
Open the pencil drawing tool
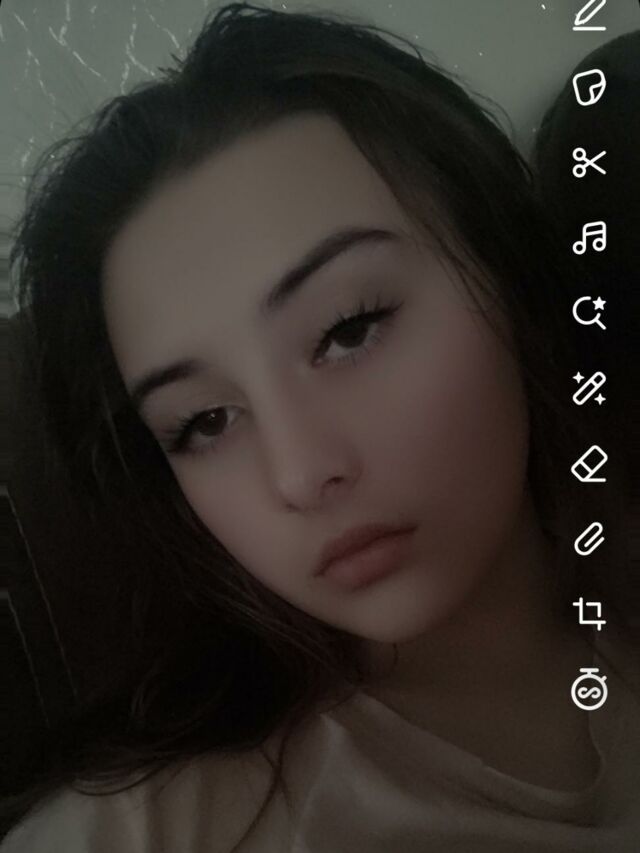click(x=590, y=14)
